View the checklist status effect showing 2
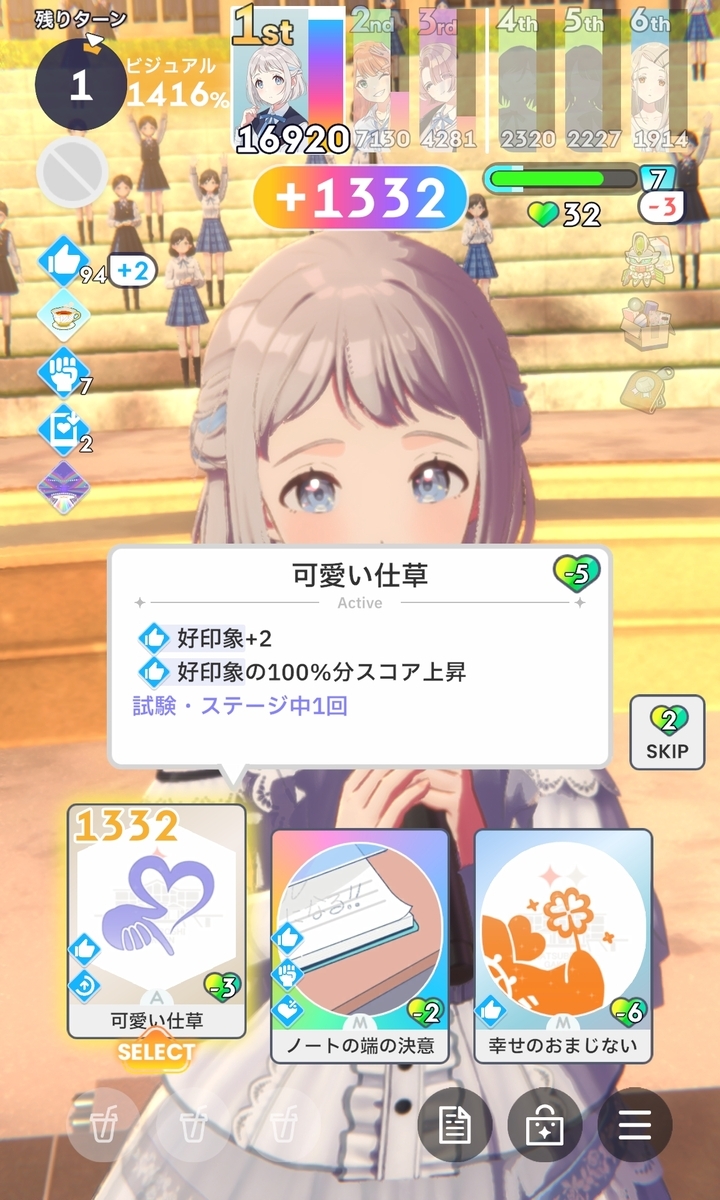 tap(64, 432)
